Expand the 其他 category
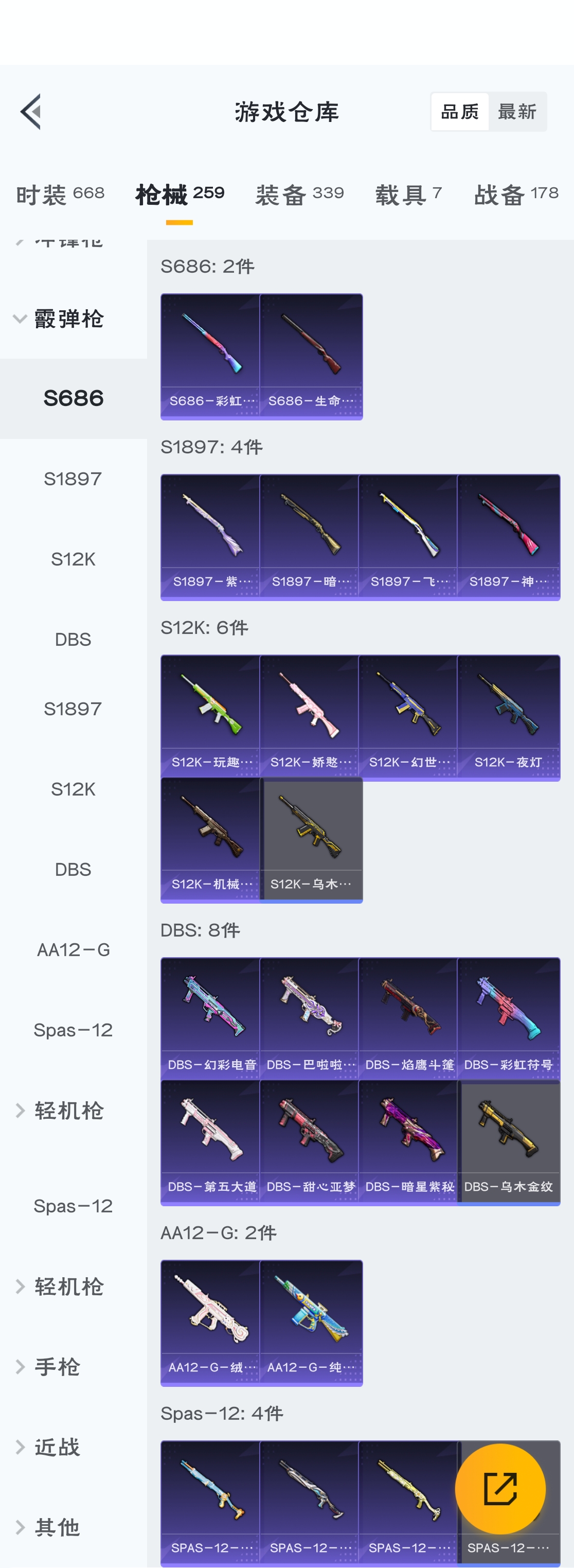 point(56,1527)
